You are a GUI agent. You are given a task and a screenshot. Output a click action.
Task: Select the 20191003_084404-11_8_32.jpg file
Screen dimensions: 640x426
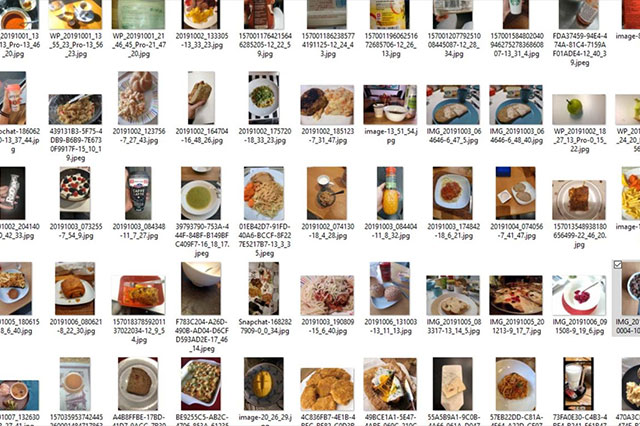click(x=389, y=192)
